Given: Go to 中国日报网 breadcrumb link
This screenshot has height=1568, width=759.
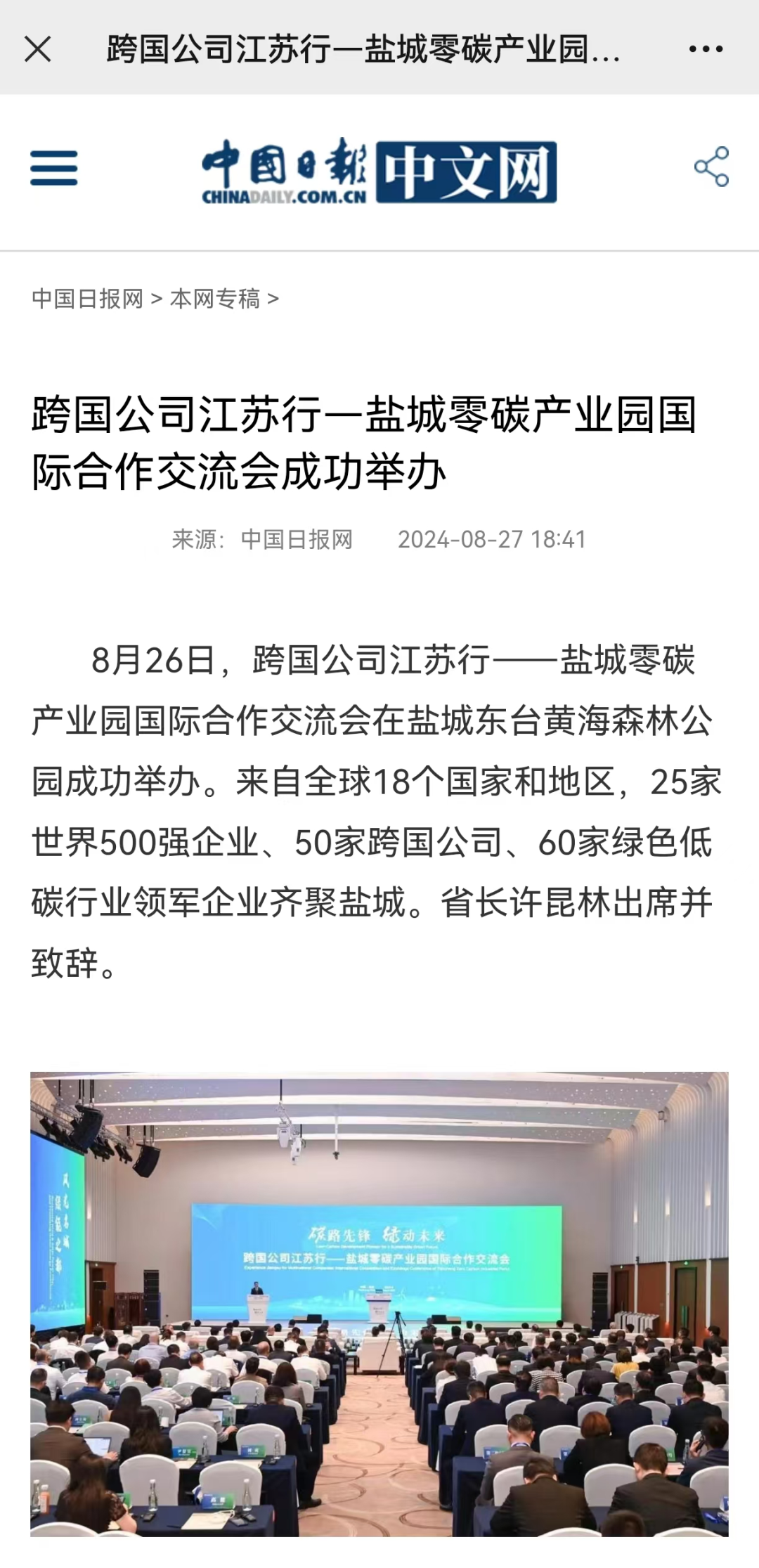Looking at the screenshot, I should click(x=87, y=299).
